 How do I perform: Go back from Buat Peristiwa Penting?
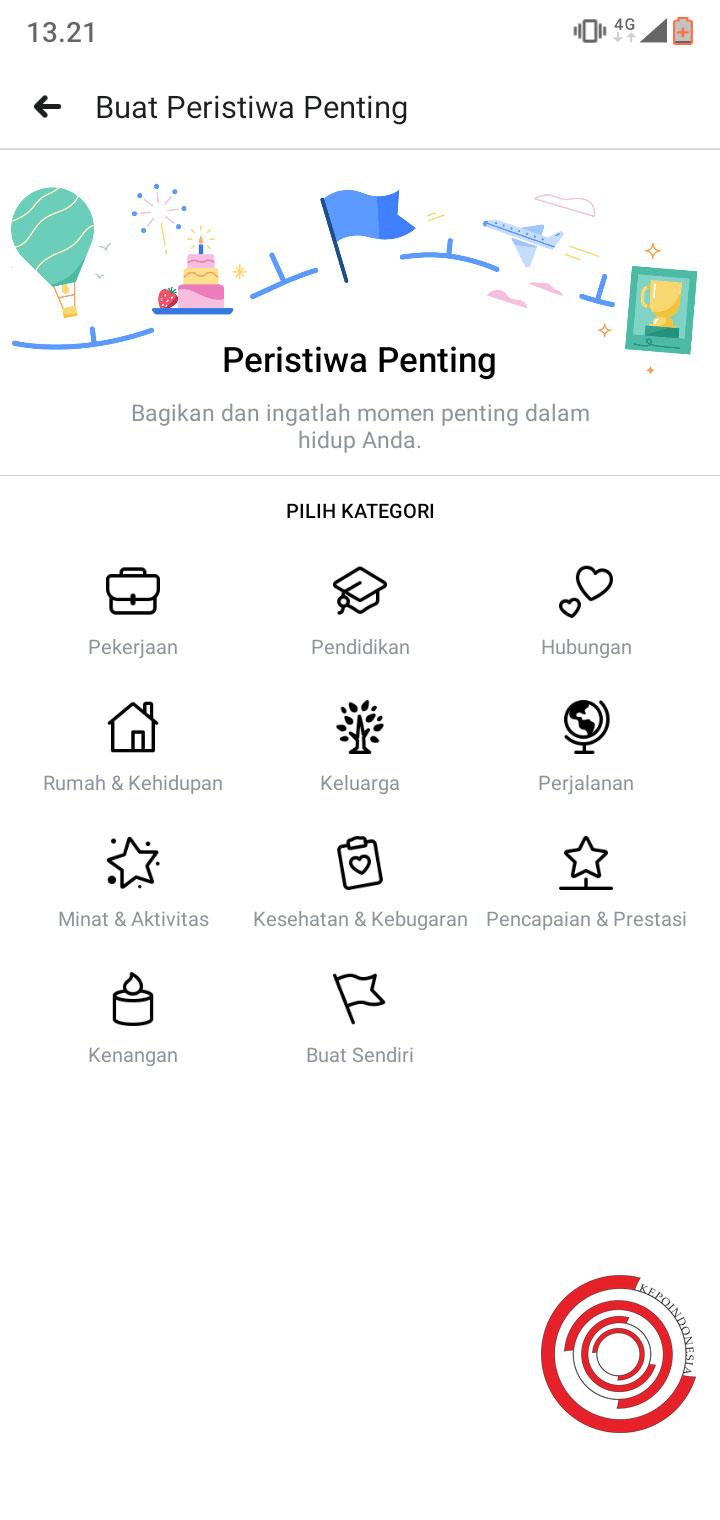pos(47,107)
